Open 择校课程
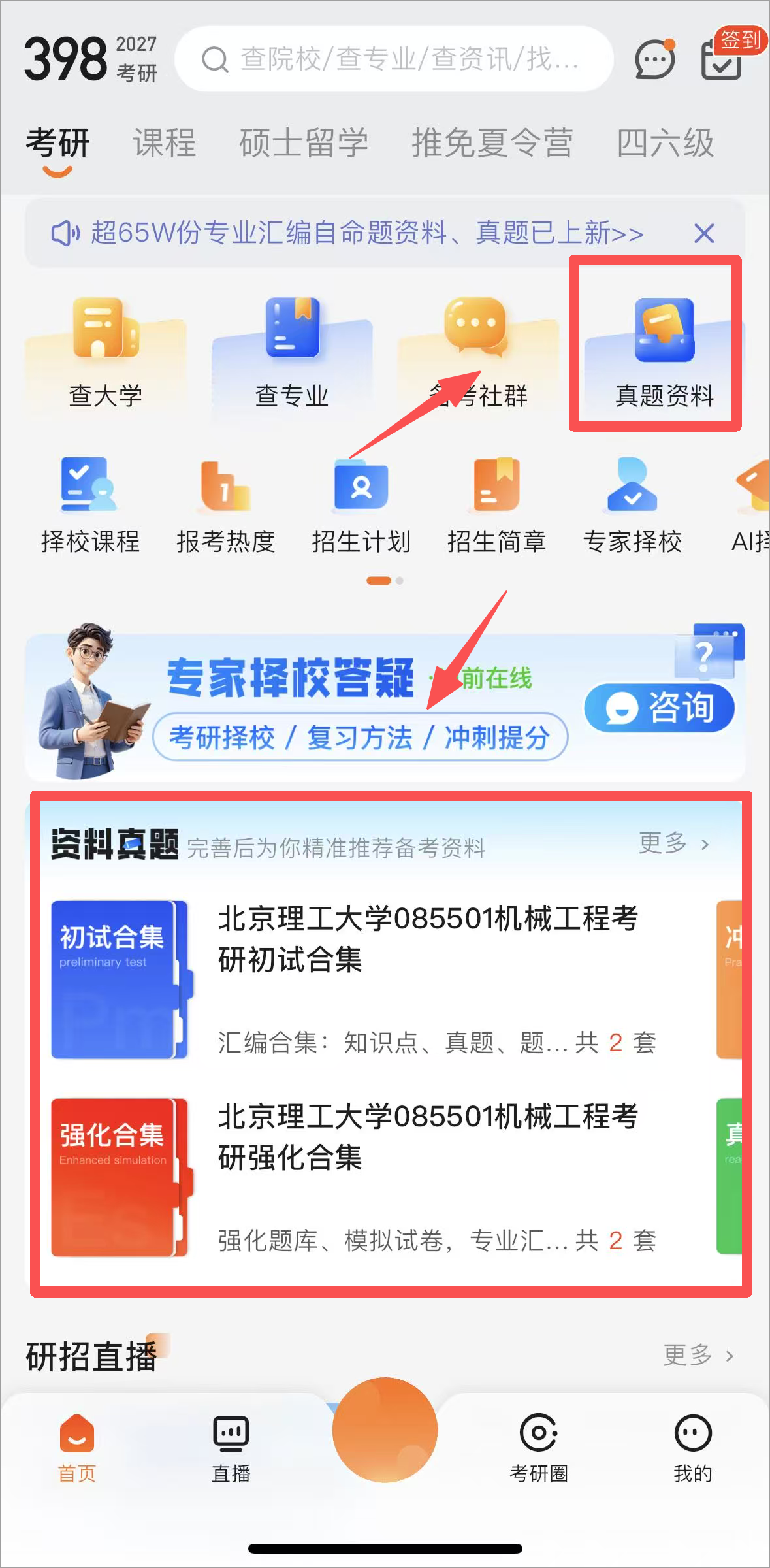Screen dimensions: 770x1568 click(x=90, y=504)
